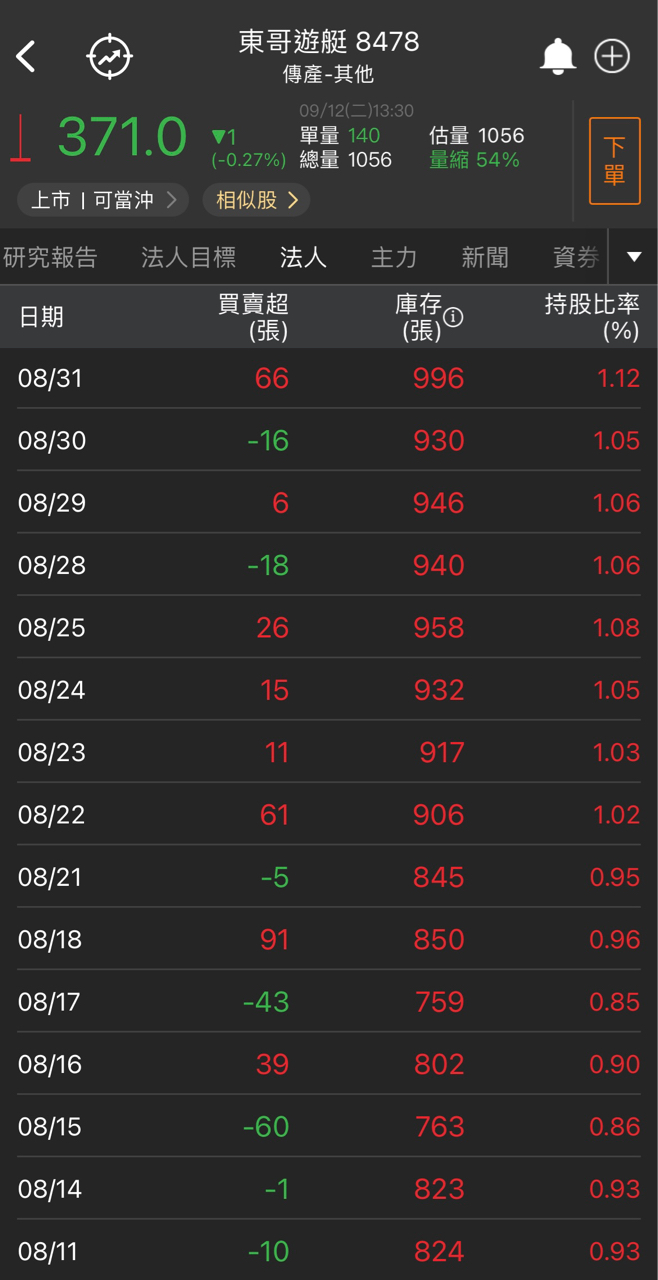The height and width of the screenshot is (1280, 658).
Task: Switch to the 資券 tab
Action: coord(576,258)
